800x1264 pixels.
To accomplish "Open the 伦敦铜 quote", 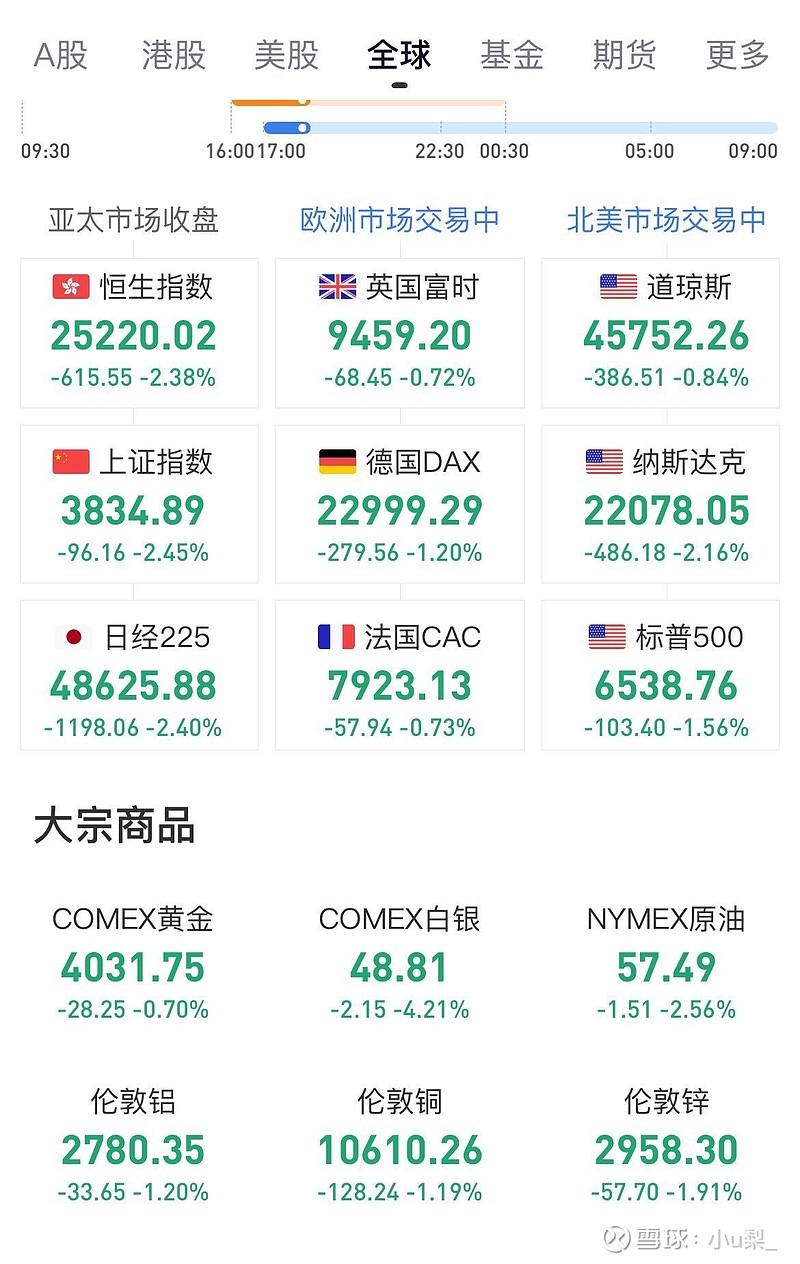I will [x=400, y=1146].
